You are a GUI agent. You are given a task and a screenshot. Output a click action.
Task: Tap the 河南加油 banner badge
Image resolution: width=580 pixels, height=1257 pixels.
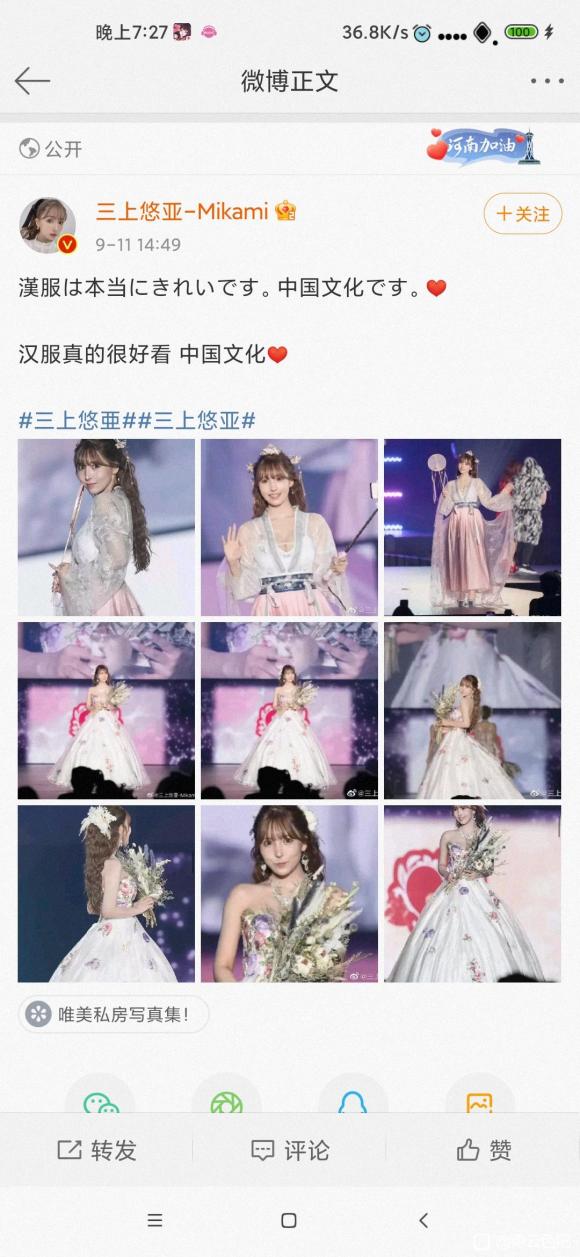coord(483,146)
